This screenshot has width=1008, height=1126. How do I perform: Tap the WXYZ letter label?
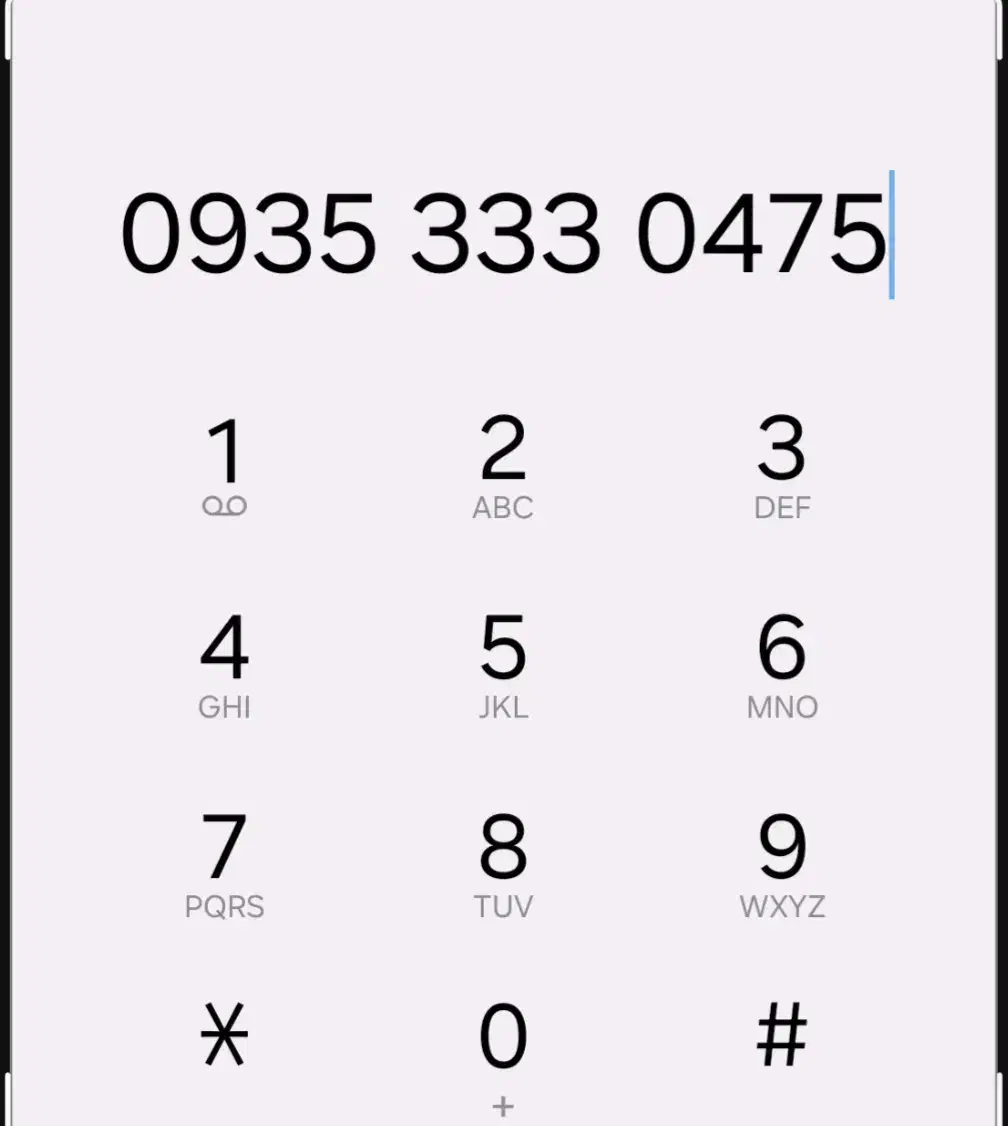783,908
